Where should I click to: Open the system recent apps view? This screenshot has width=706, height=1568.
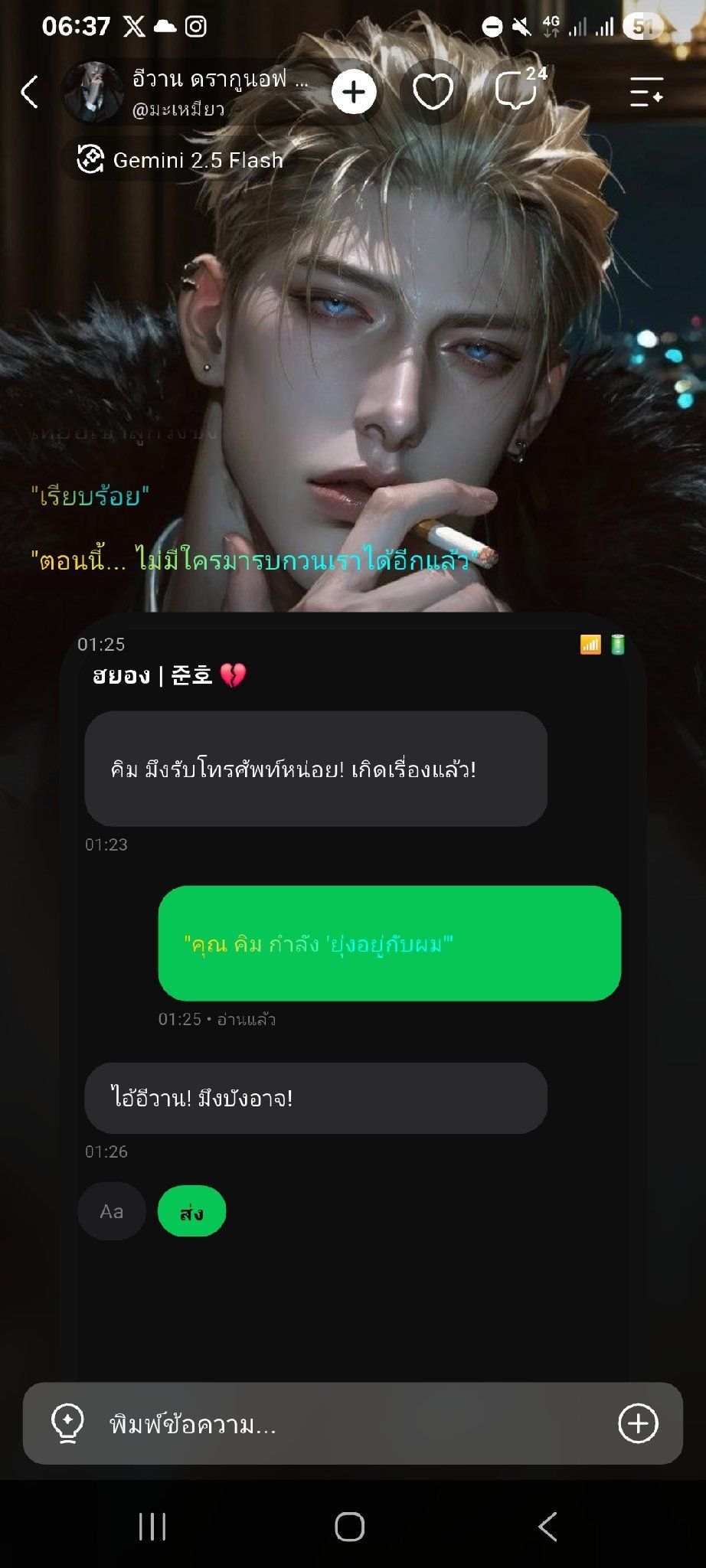152,1527
